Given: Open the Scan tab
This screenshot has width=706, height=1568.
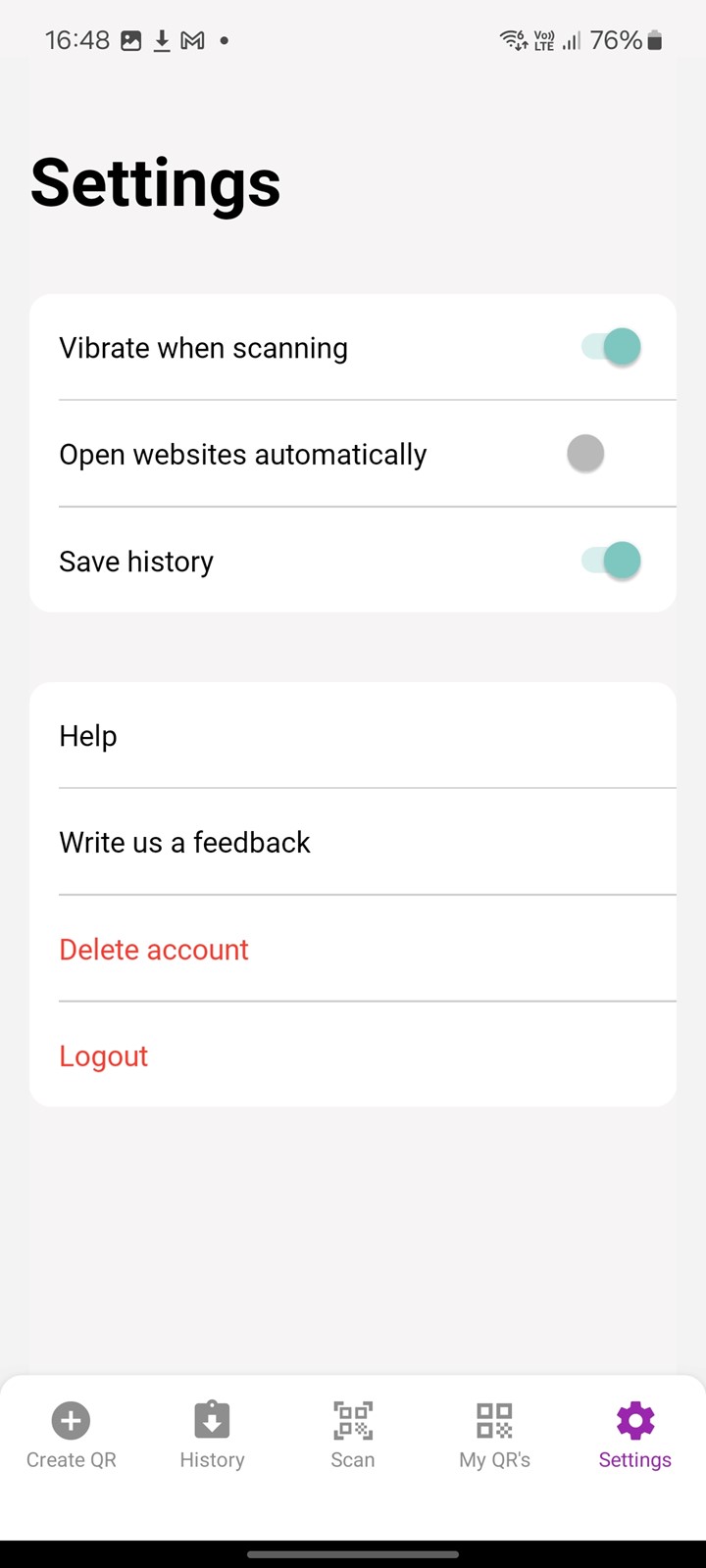Looking at the screenshot, I should 353,1435.
